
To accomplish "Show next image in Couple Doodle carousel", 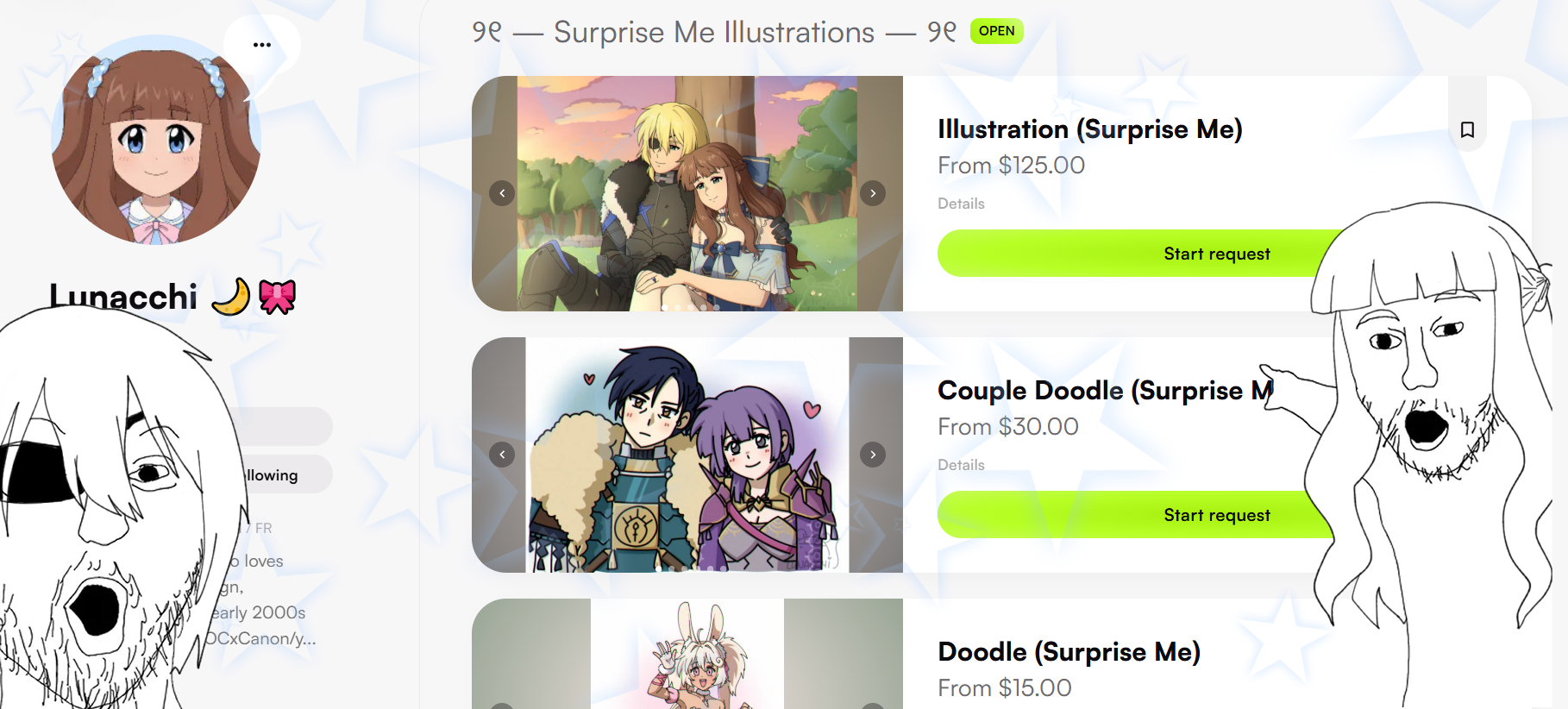I will pos(873,455).
